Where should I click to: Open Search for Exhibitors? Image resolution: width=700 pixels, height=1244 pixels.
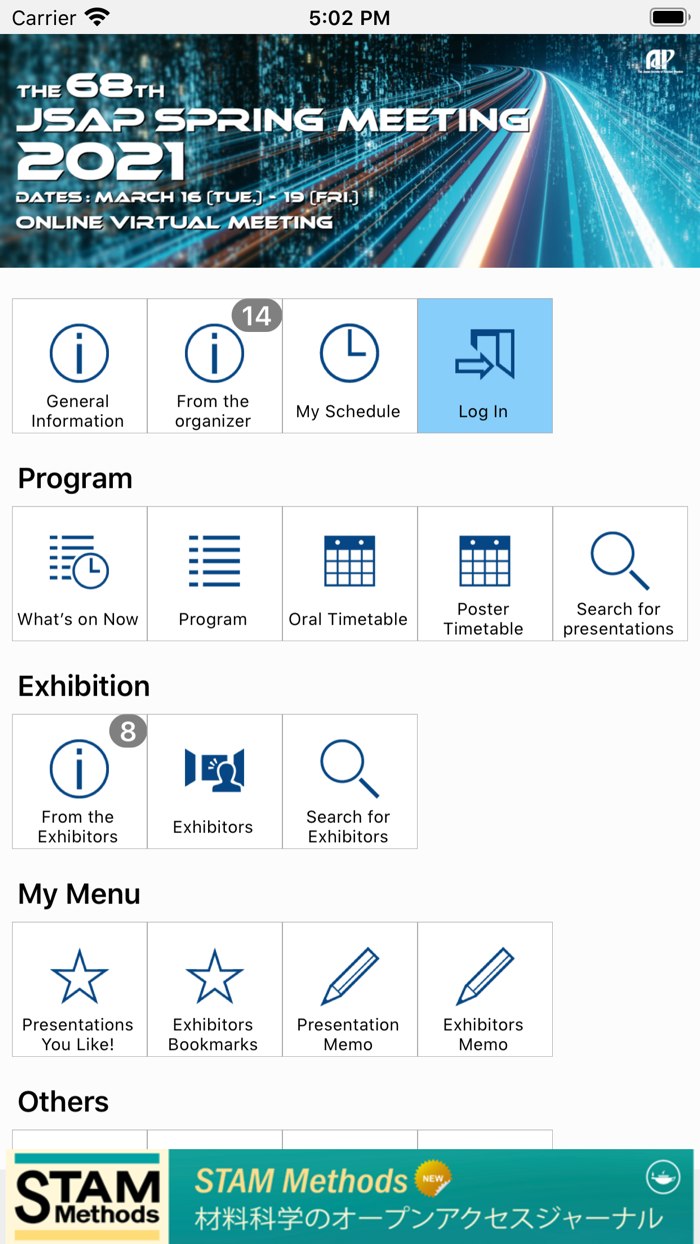(x=349, y=782)
